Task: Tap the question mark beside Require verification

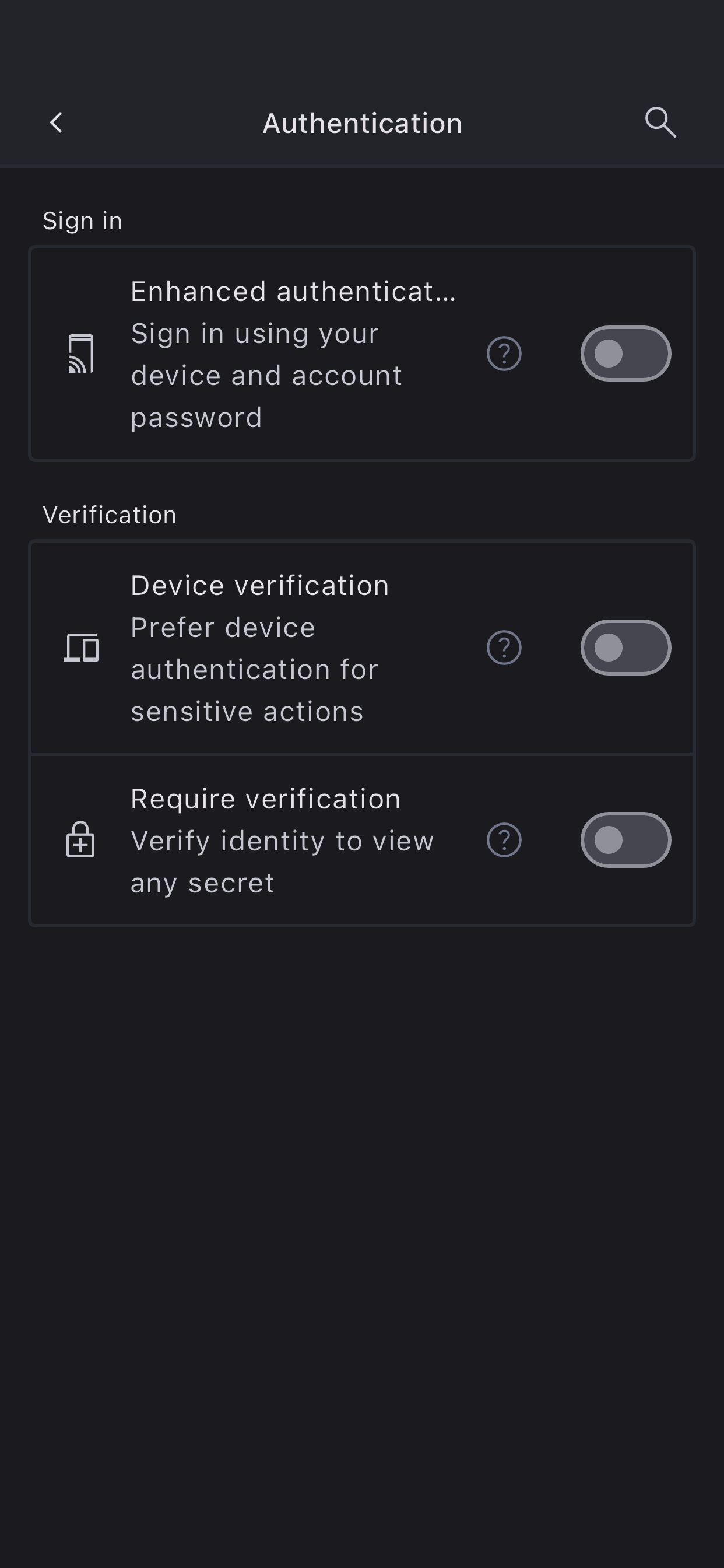Action: click(504, 840)
